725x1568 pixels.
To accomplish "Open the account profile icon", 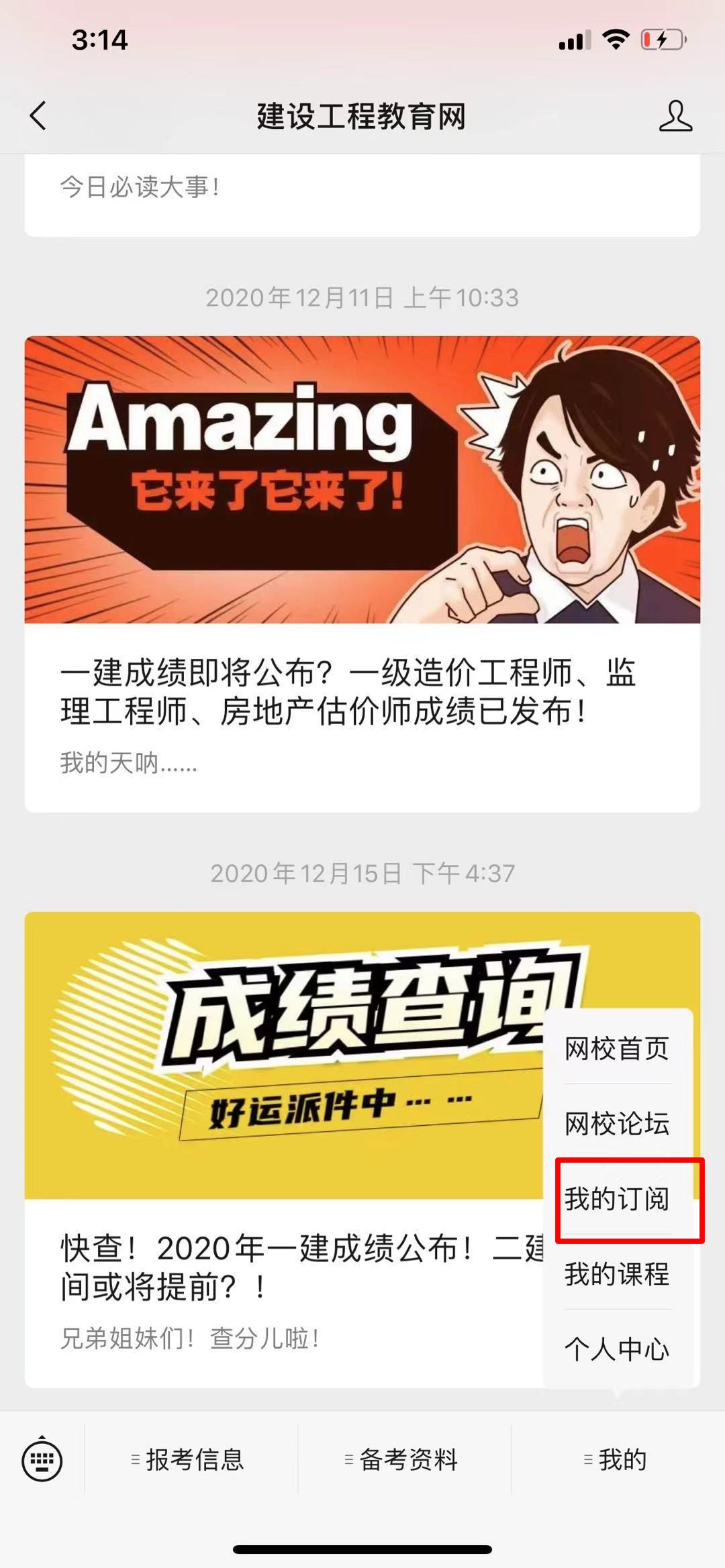I will click(675, 116).
